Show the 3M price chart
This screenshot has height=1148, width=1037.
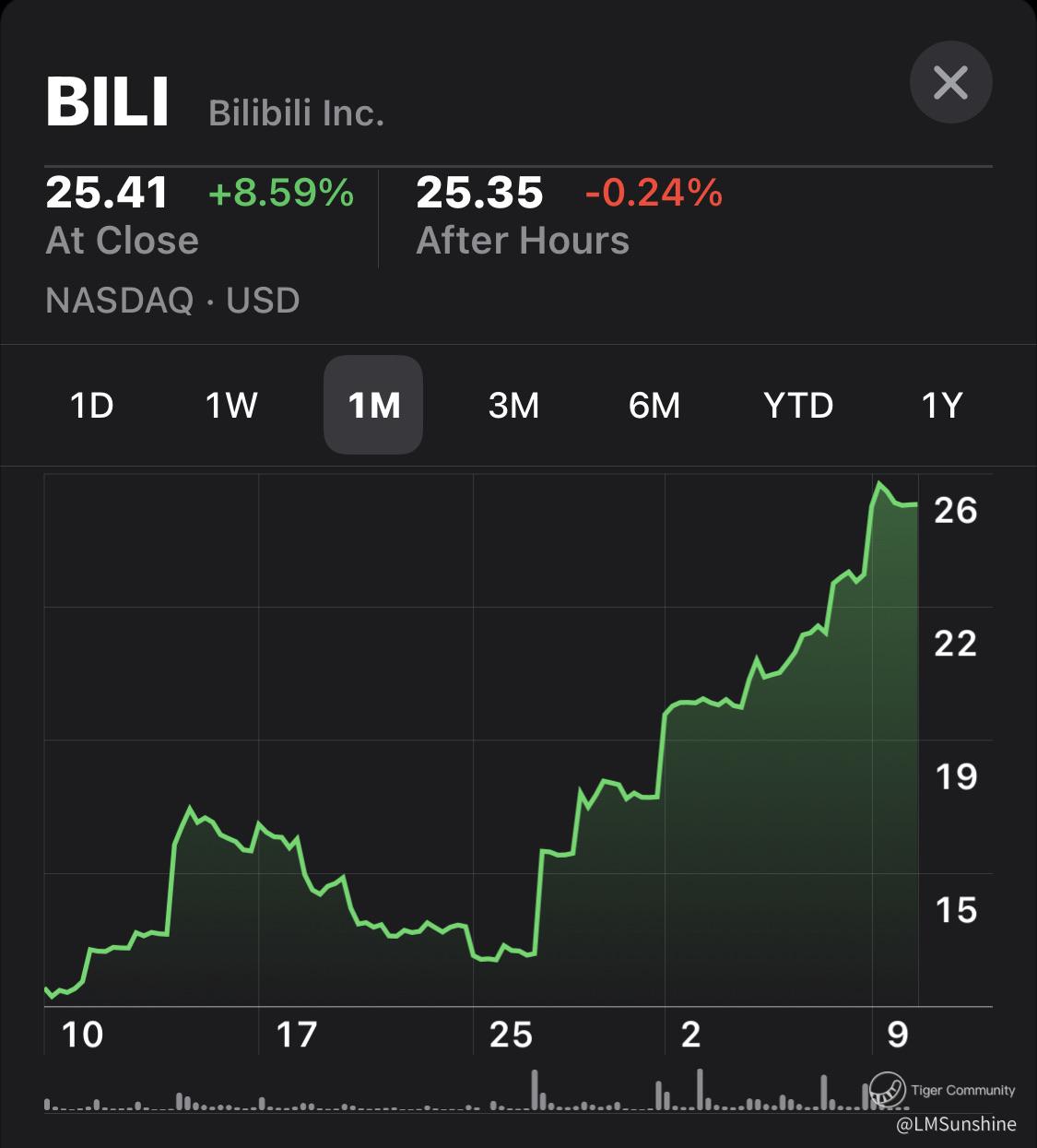tap(513, 405)
